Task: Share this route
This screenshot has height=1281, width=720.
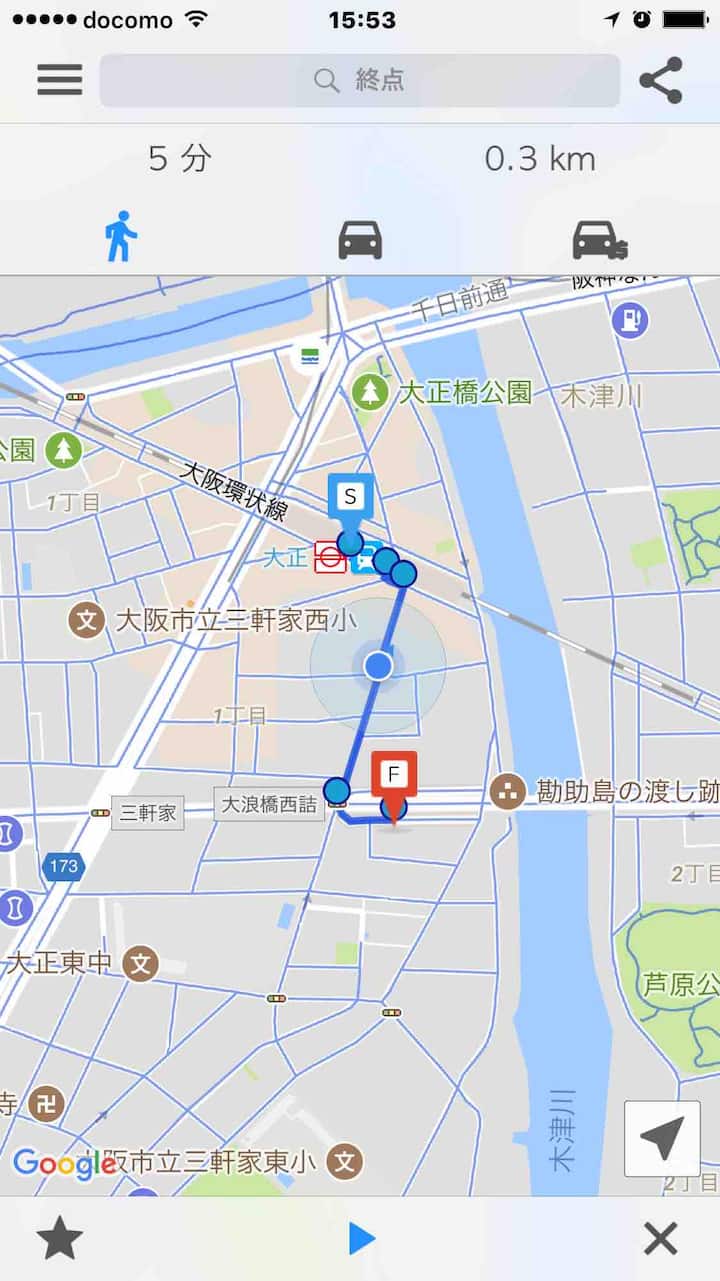Action: (660, 80)
